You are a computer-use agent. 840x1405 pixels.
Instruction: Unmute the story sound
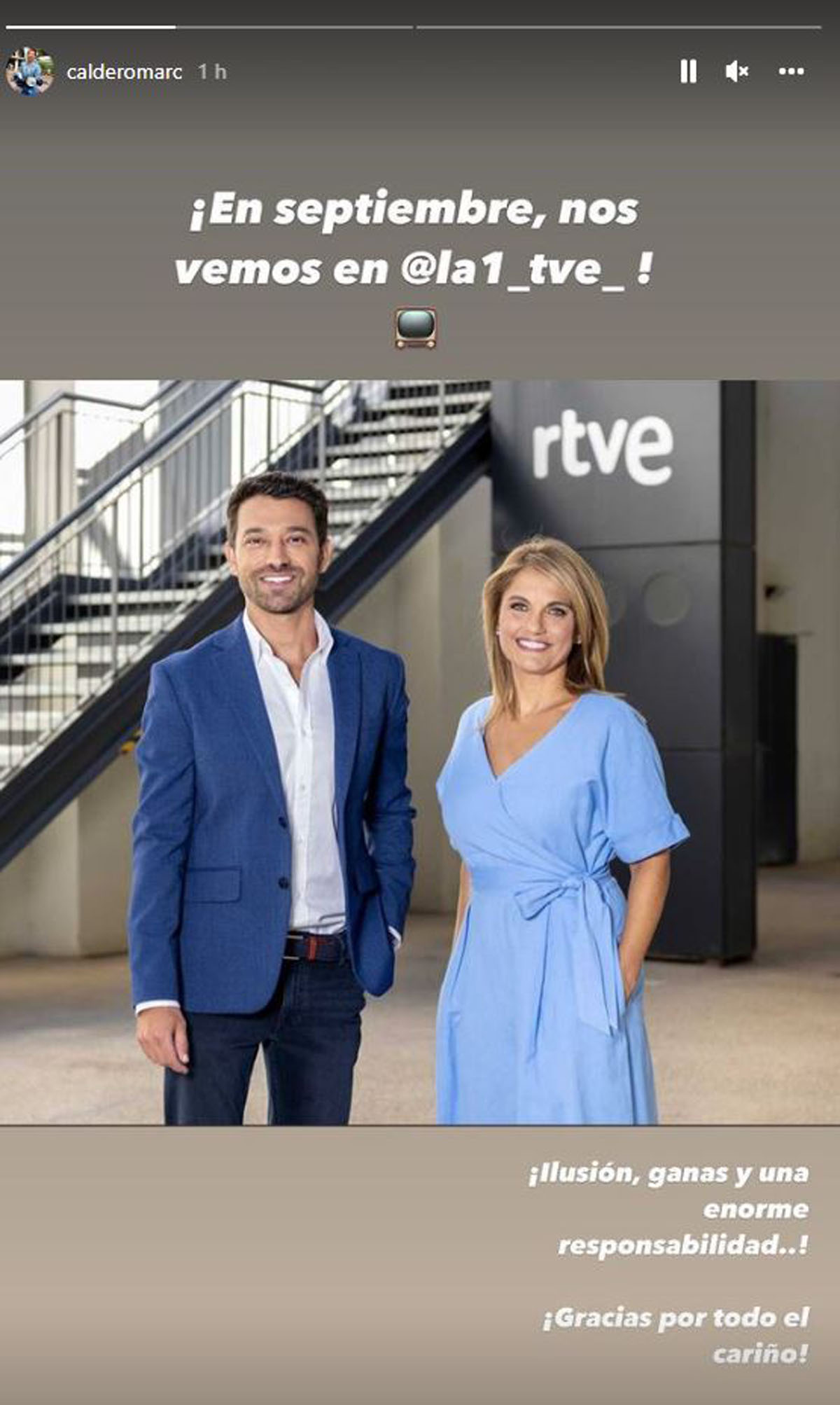tap(737, 71)
